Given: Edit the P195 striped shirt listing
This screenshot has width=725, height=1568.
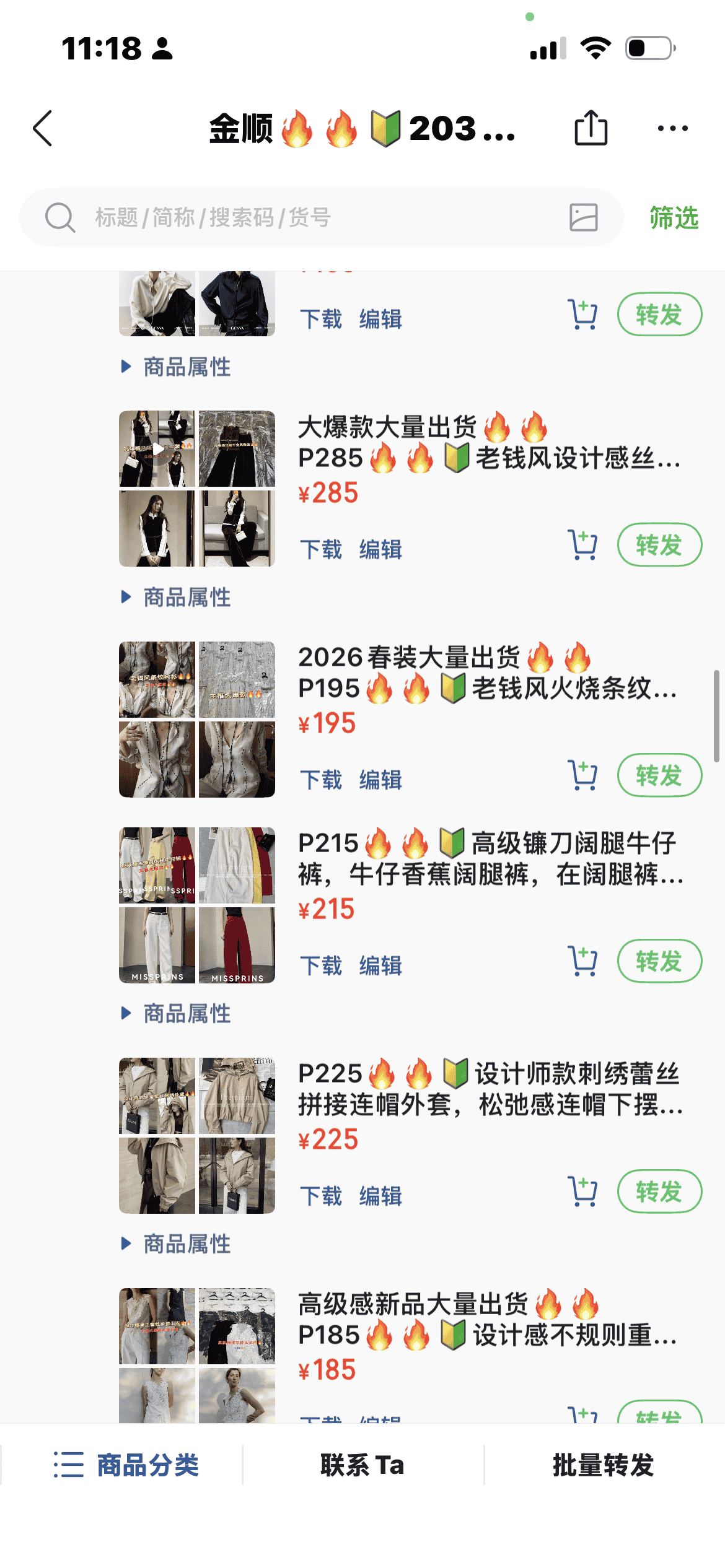Looking at the screenshot, I should coord(380,780).
